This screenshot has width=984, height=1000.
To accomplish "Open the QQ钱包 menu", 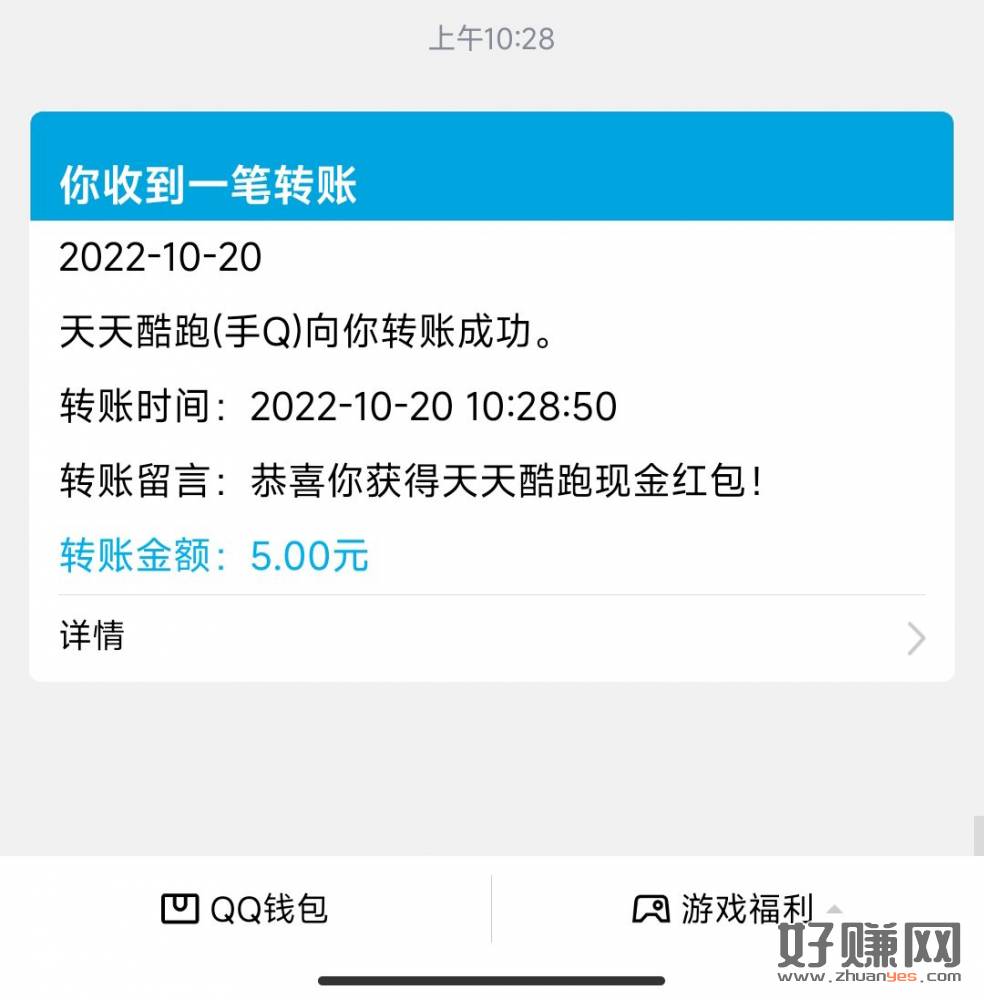I will [245, 909].
